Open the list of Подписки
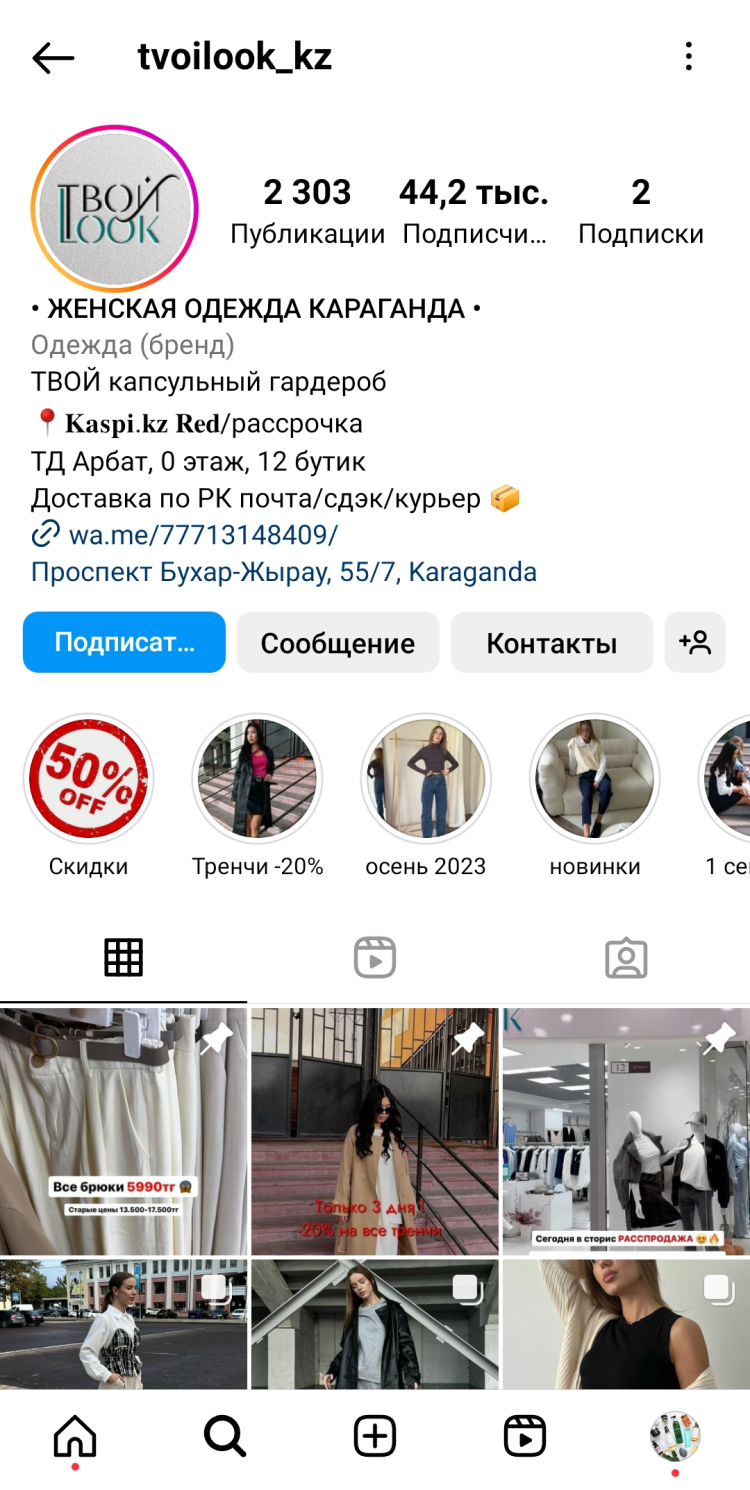The height and width of the screenshot is (1490, 750). coord(641,211)
